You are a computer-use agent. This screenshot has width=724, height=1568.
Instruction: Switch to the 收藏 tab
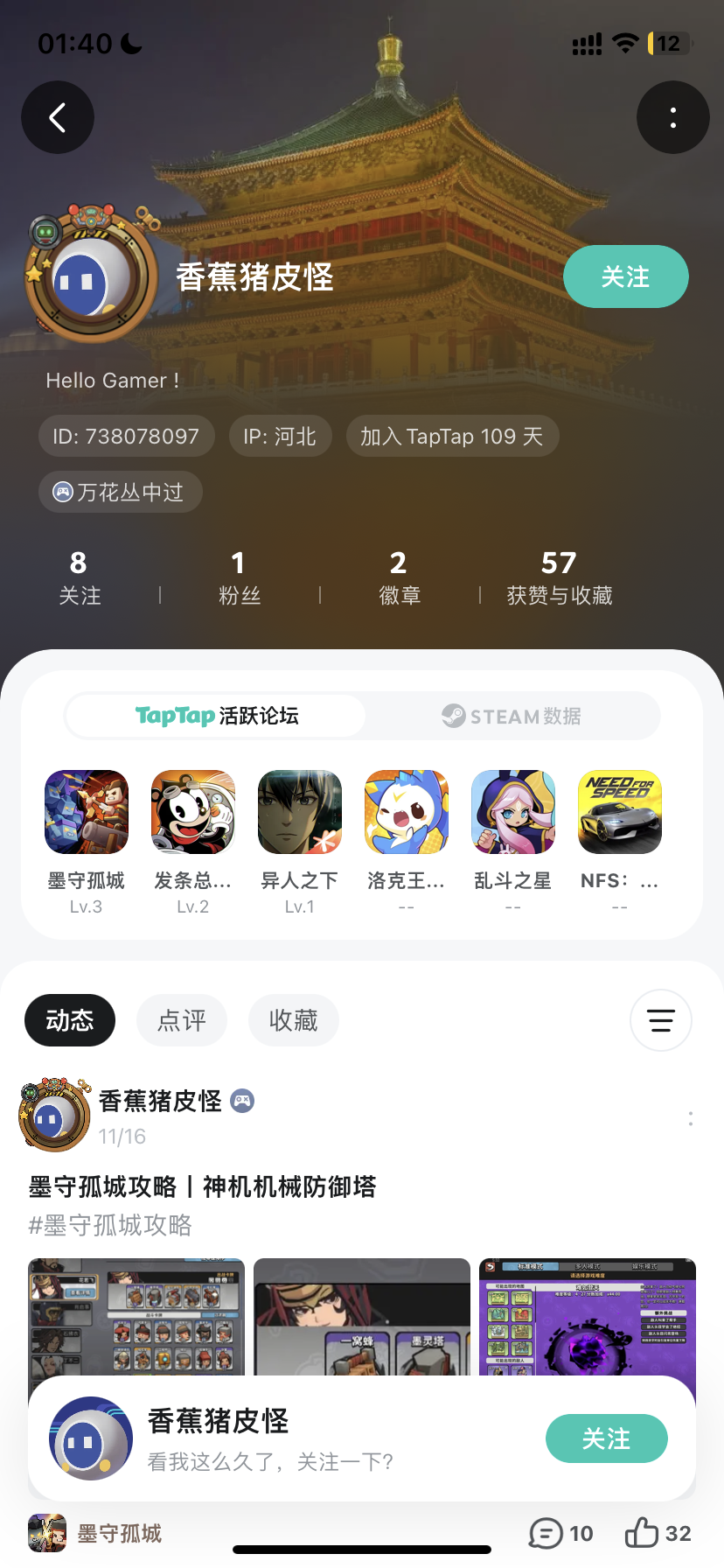[294, 1020]
